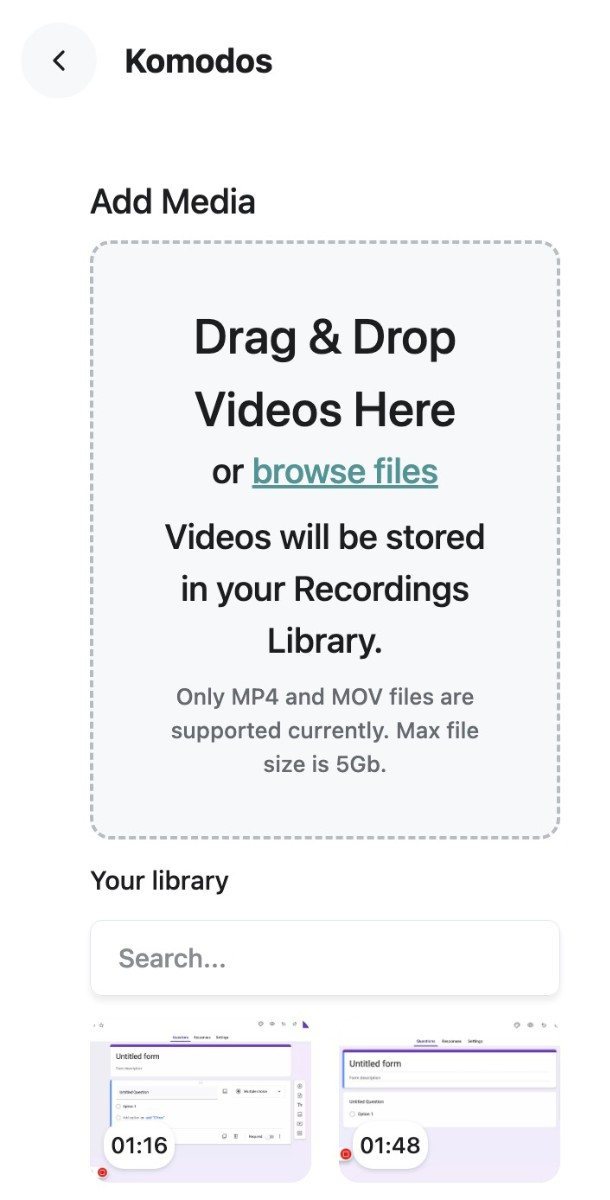
Task: Go back using the arrow button
Action: 59,61
